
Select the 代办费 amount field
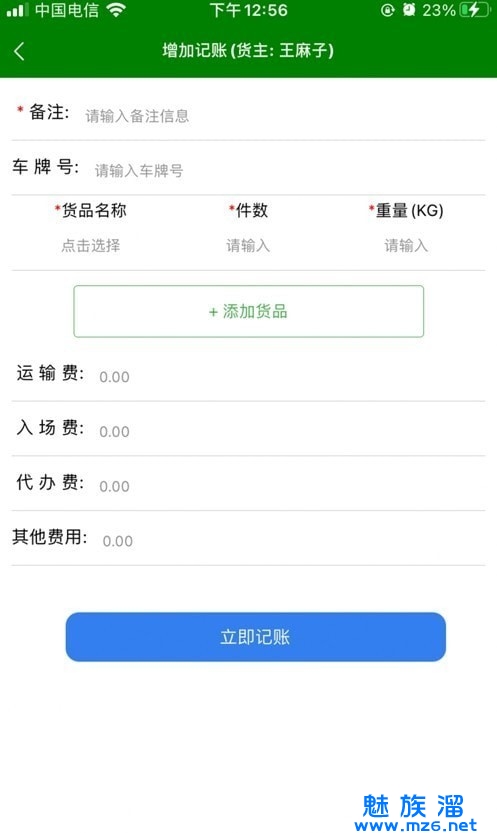point(291,486)
